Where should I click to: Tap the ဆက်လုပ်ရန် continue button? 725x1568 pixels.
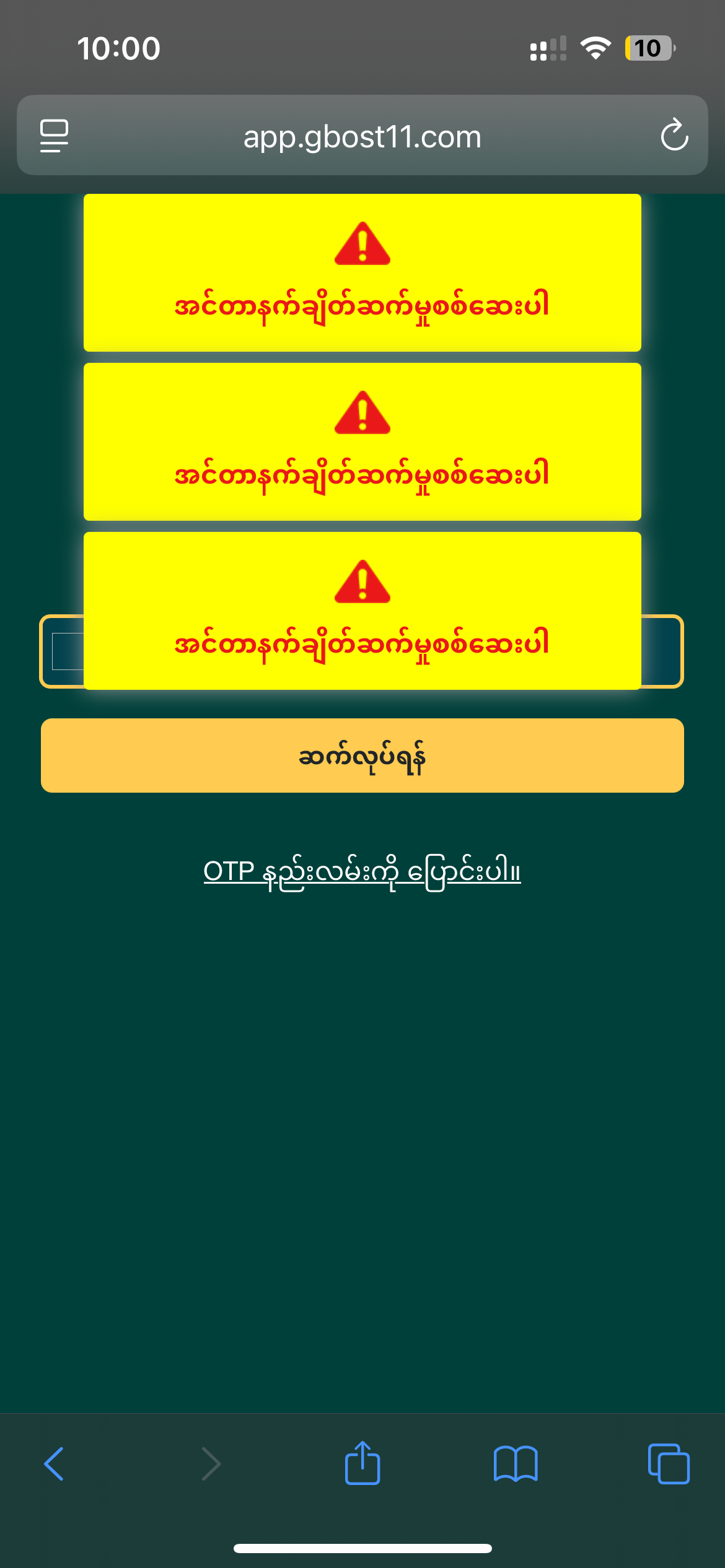pos(362,756)
